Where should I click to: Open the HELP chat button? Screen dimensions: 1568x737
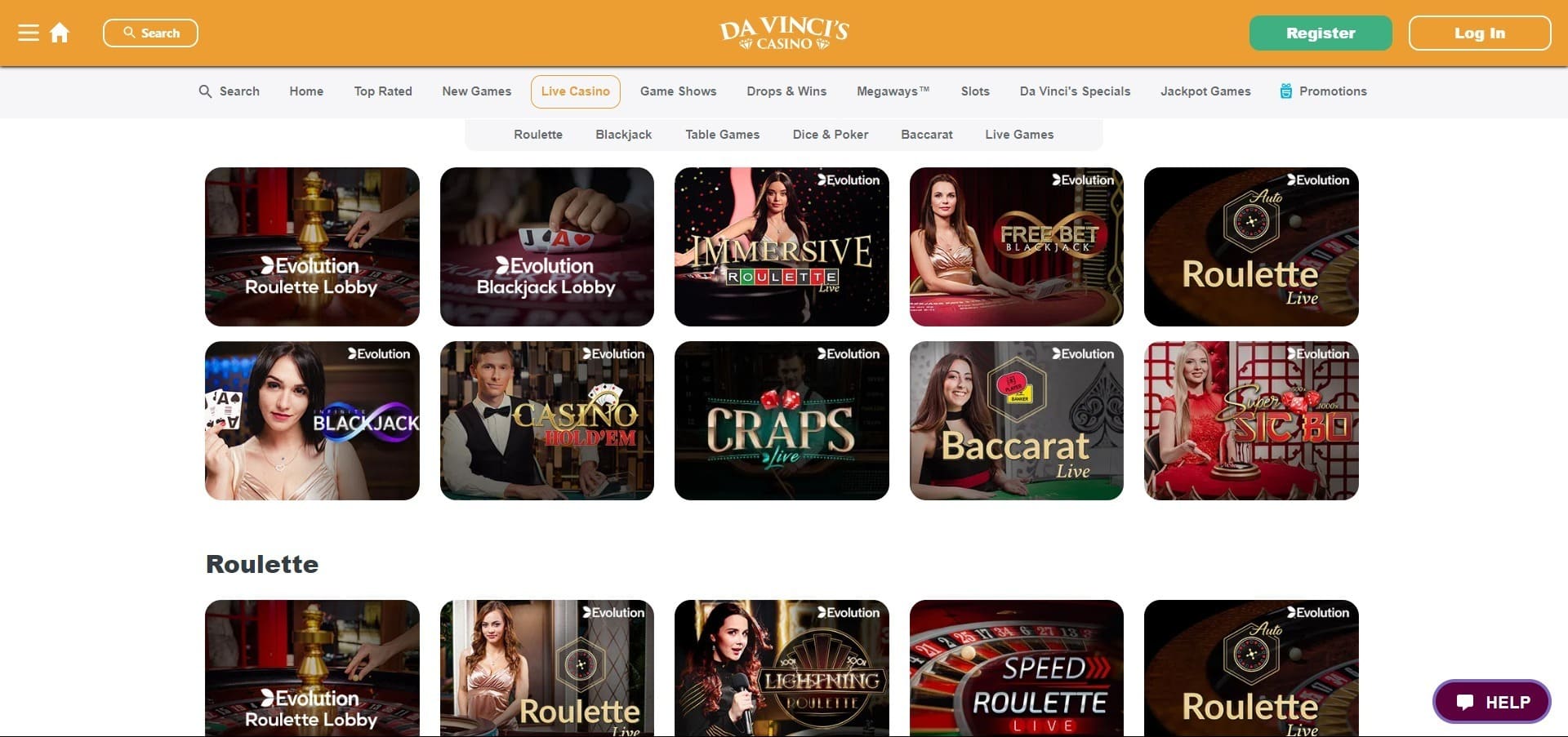1491,702
